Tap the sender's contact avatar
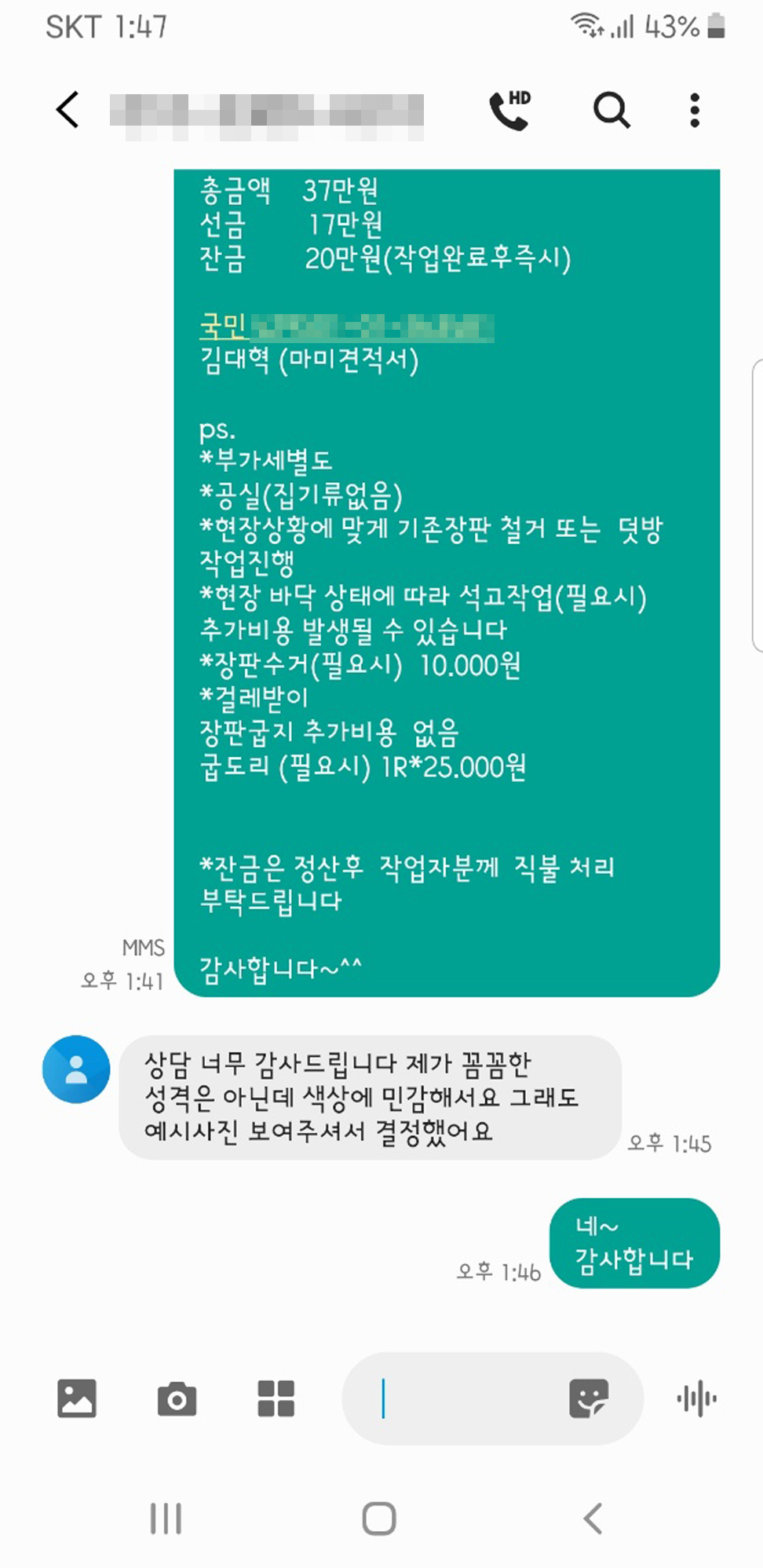763x1568 pixels. (x=75, y=1070)
